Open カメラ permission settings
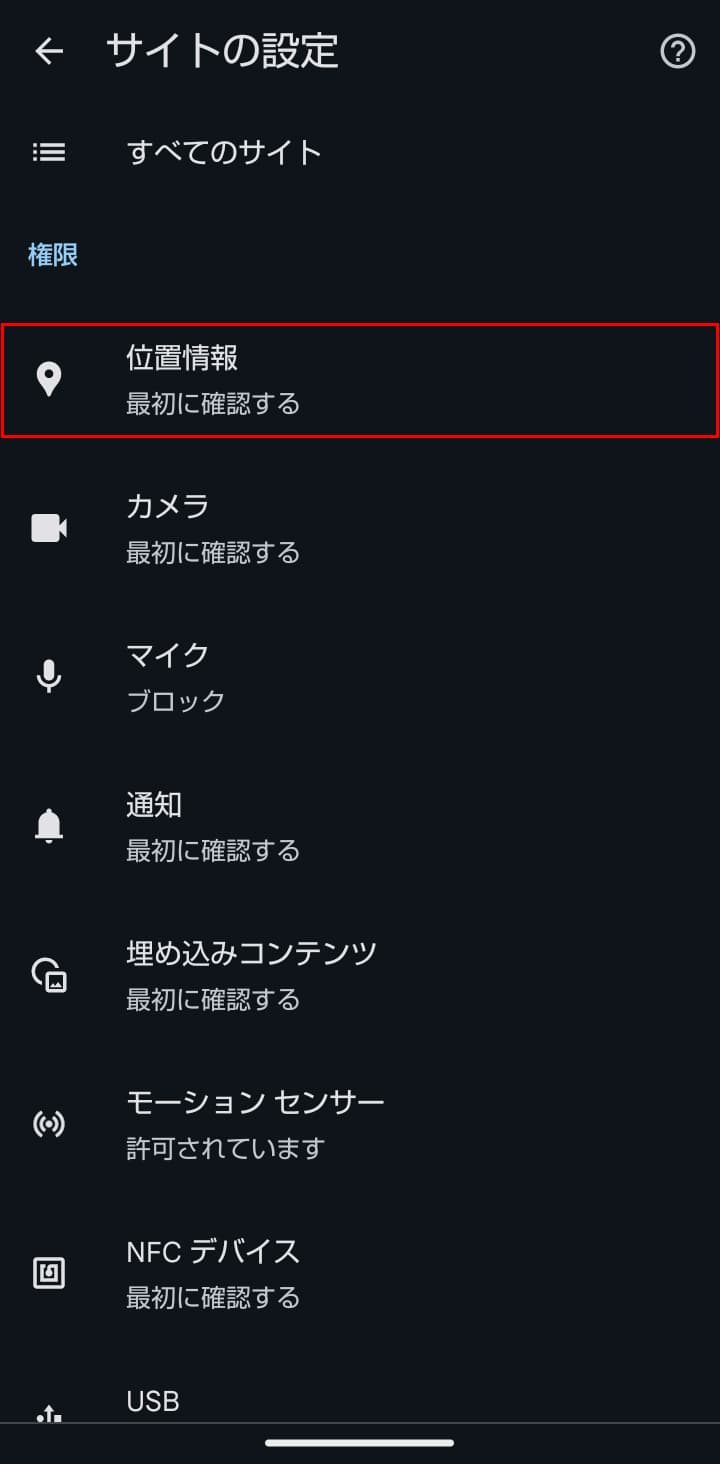The image size is (720, 1464). pos(360,528)
